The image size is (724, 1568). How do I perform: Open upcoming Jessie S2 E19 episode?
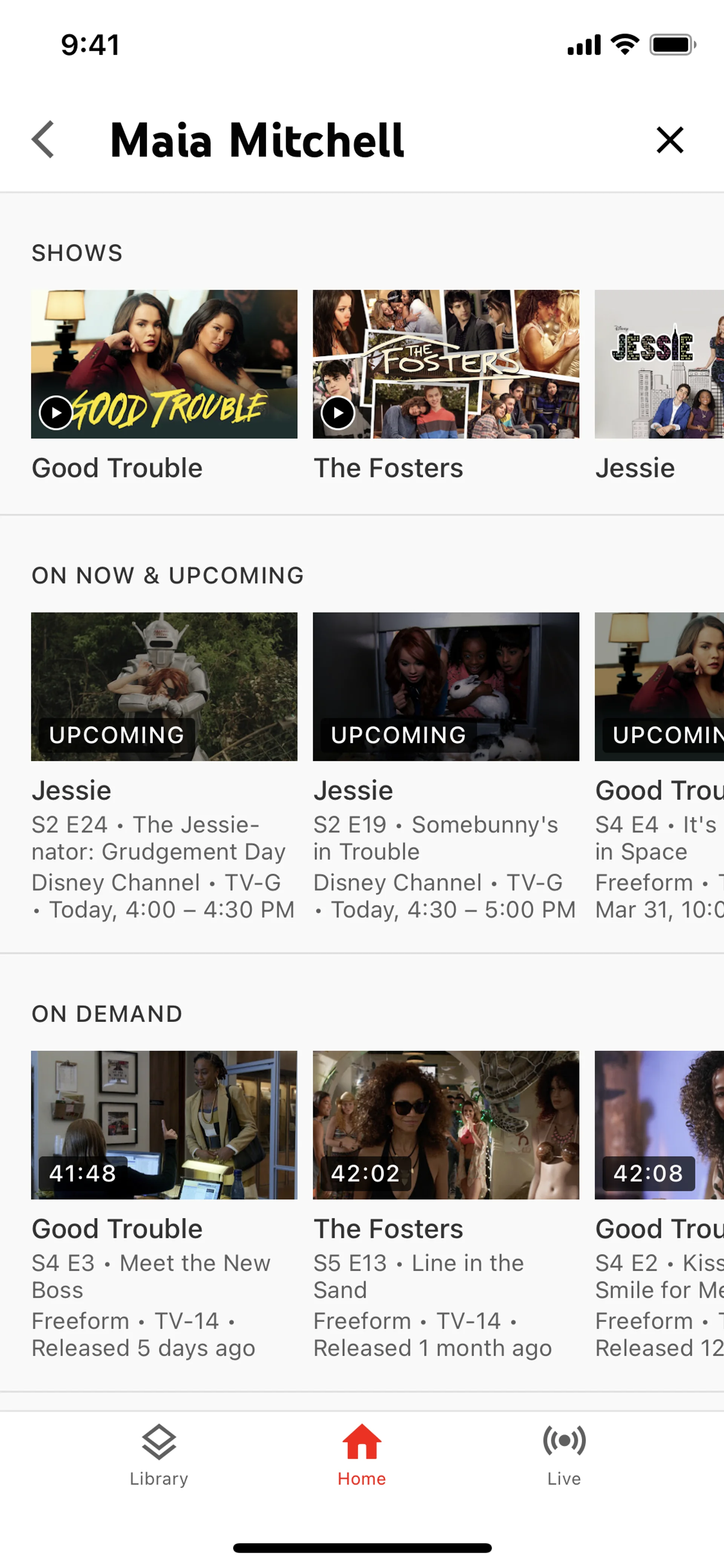click(x=446, y=686)
